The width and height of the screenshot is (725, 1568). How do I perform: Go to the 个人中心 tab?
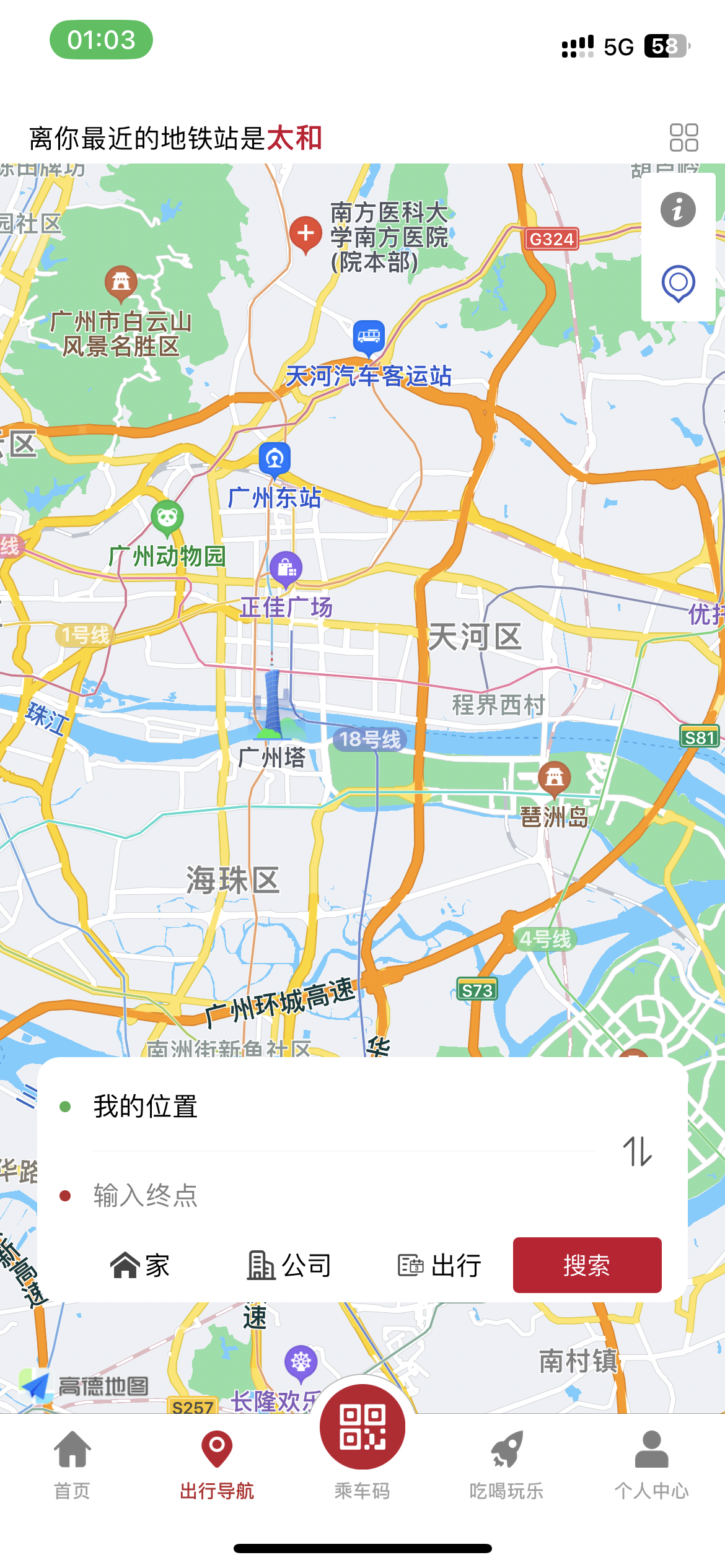[x=651, y=1465]
